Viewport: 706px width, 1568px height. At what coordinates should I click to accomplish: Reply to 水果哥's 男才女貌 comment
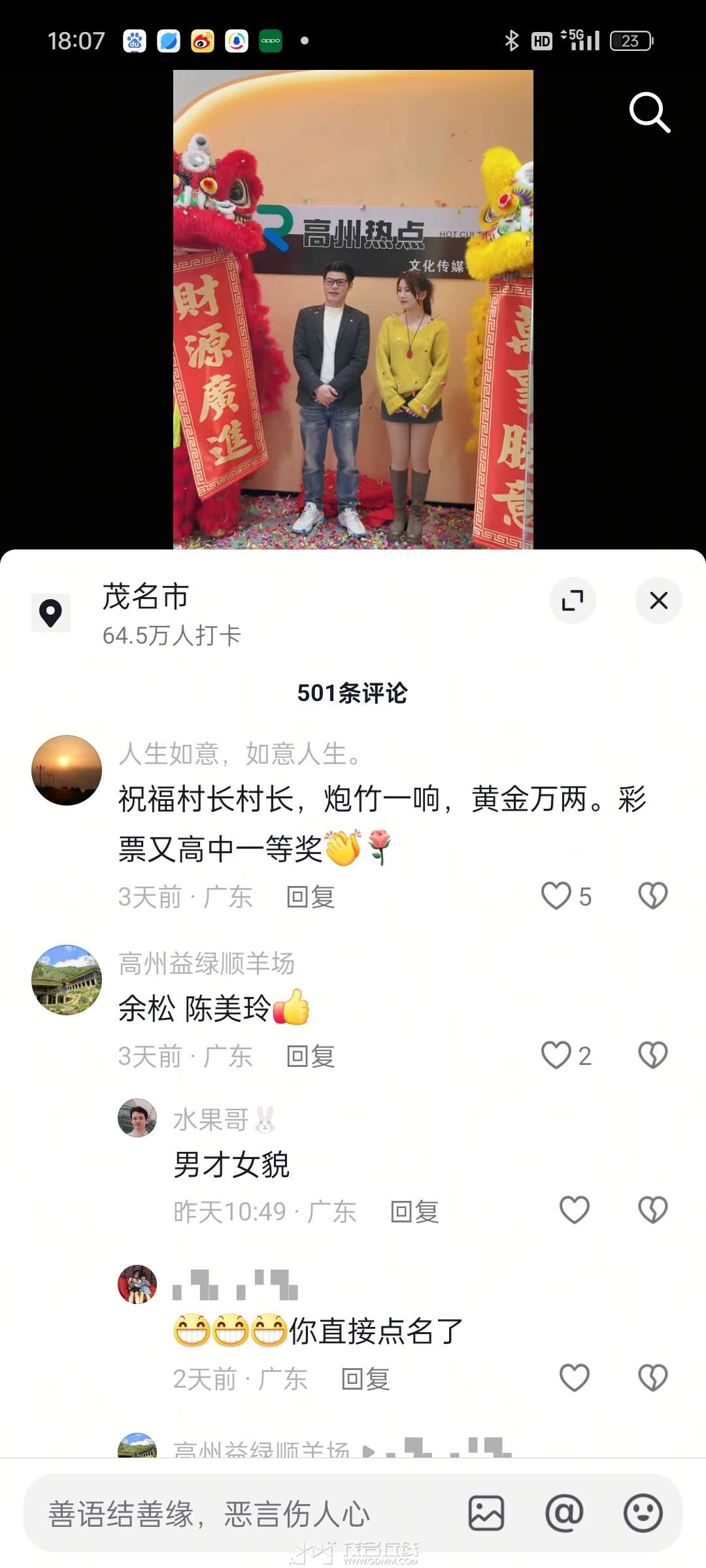click(414, 1212)
